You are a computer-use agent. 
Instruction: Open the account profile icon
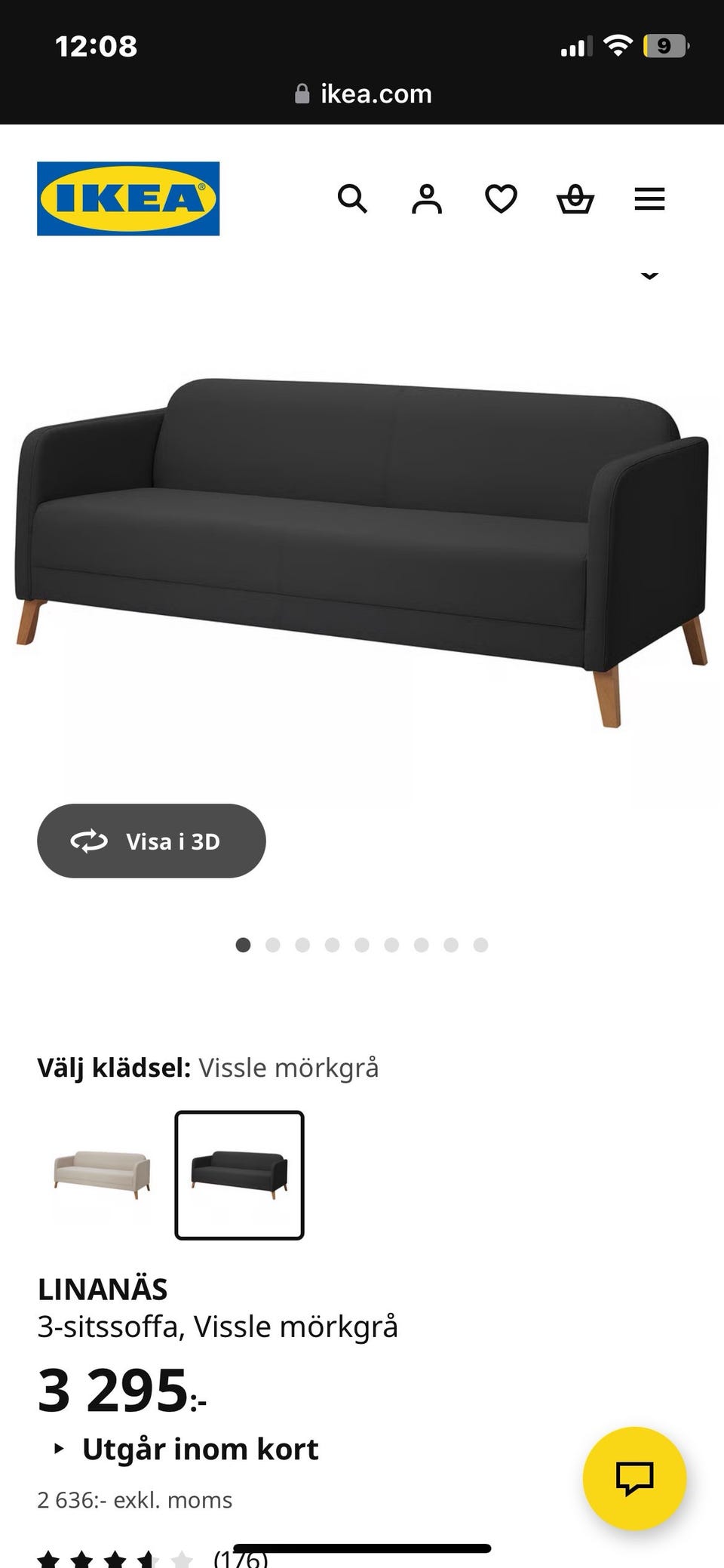pyautogui.click(x=427, y=199)
